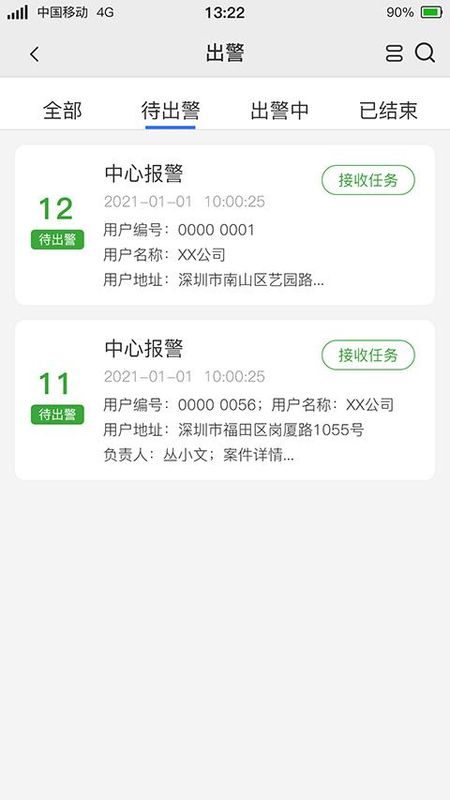This screenshot has height=800, width=450.
Task: Go back using the top-left arrow
Action: [x=34, y=54]
